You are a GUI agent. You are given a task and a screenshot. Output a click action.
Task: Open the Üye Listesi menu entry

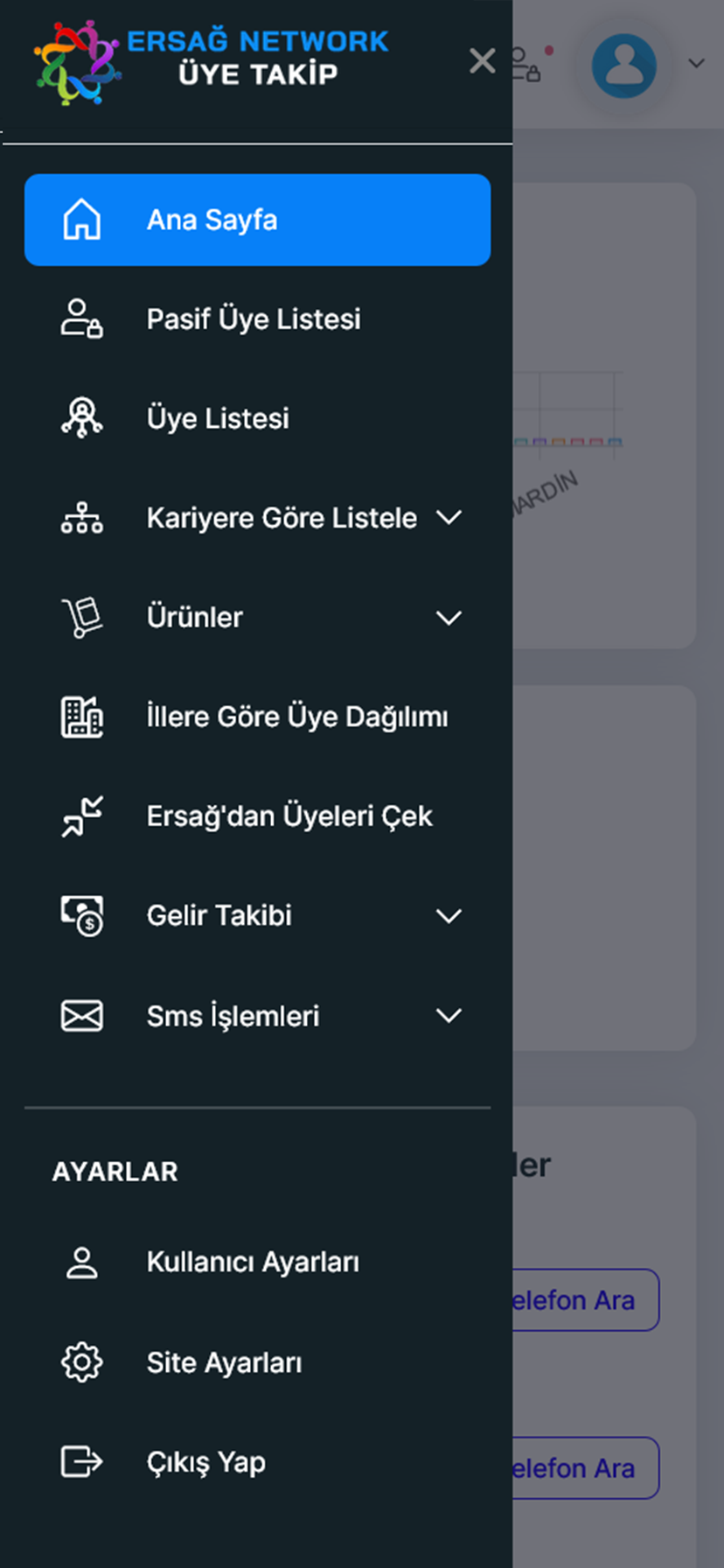tap(219, 417)
